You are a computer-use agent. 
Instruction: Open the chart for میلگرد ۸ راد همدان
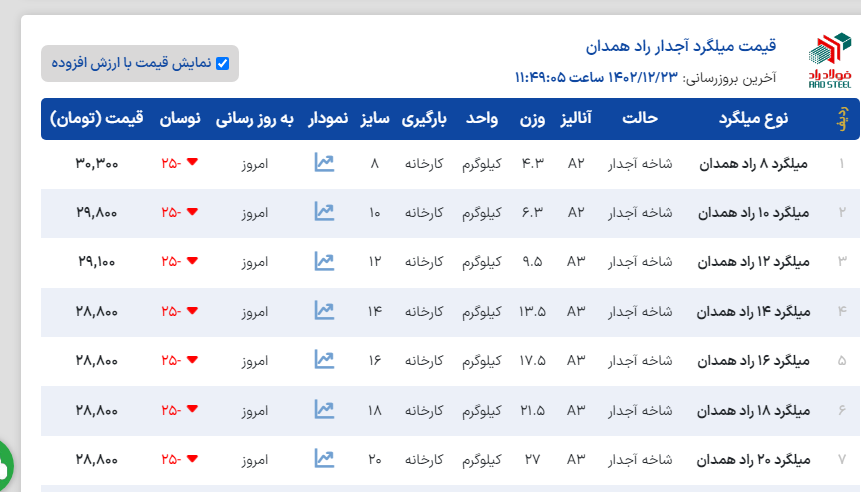point(324,162)
